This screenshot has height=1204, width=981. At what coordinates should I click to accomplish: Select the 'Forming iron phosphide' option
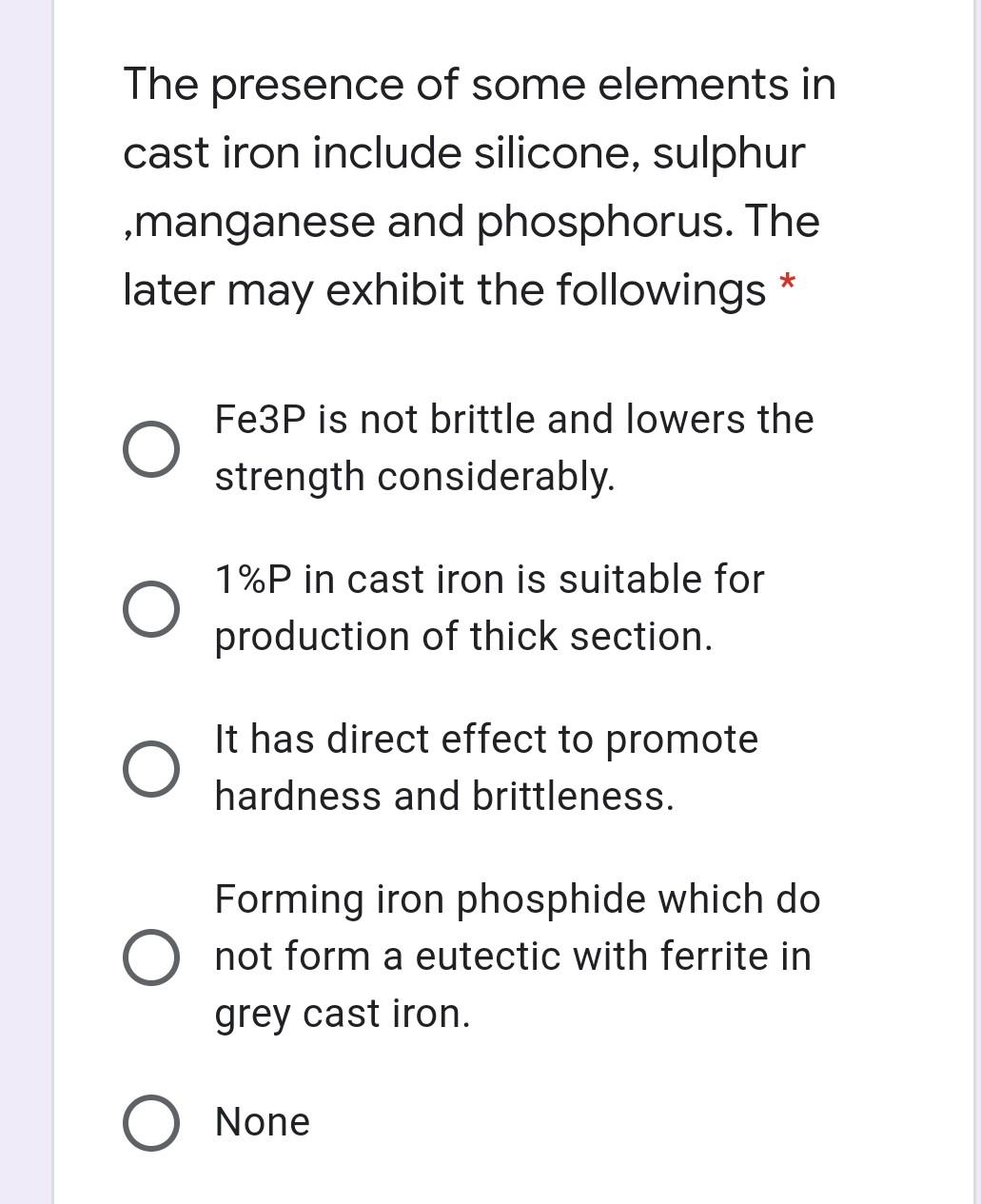click(x=150, y=957)
